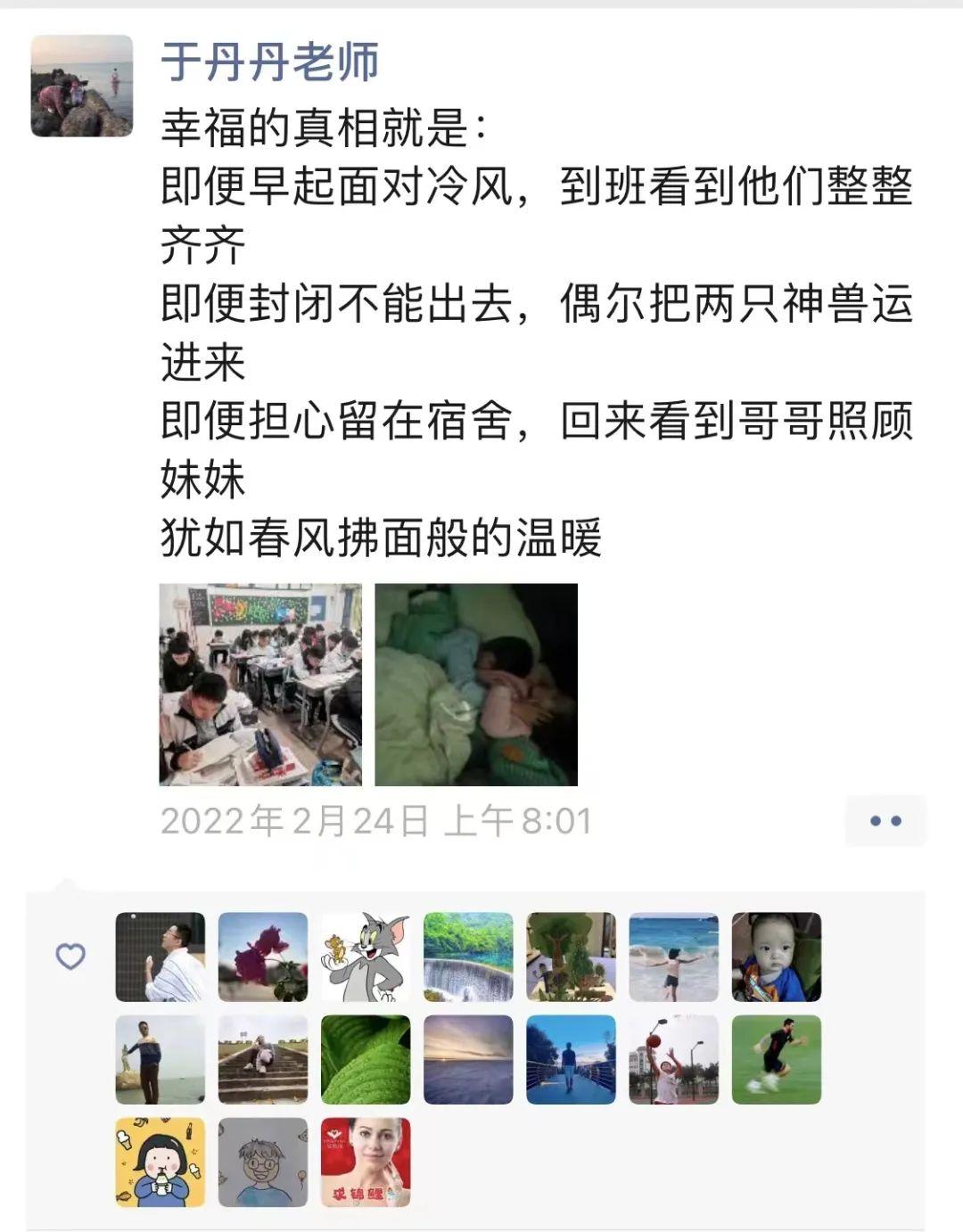Image resolution: width=963 pixels, height=1232 pixels.
Task: Open the Tom and Jerry avatar liker
Action: 366,957
